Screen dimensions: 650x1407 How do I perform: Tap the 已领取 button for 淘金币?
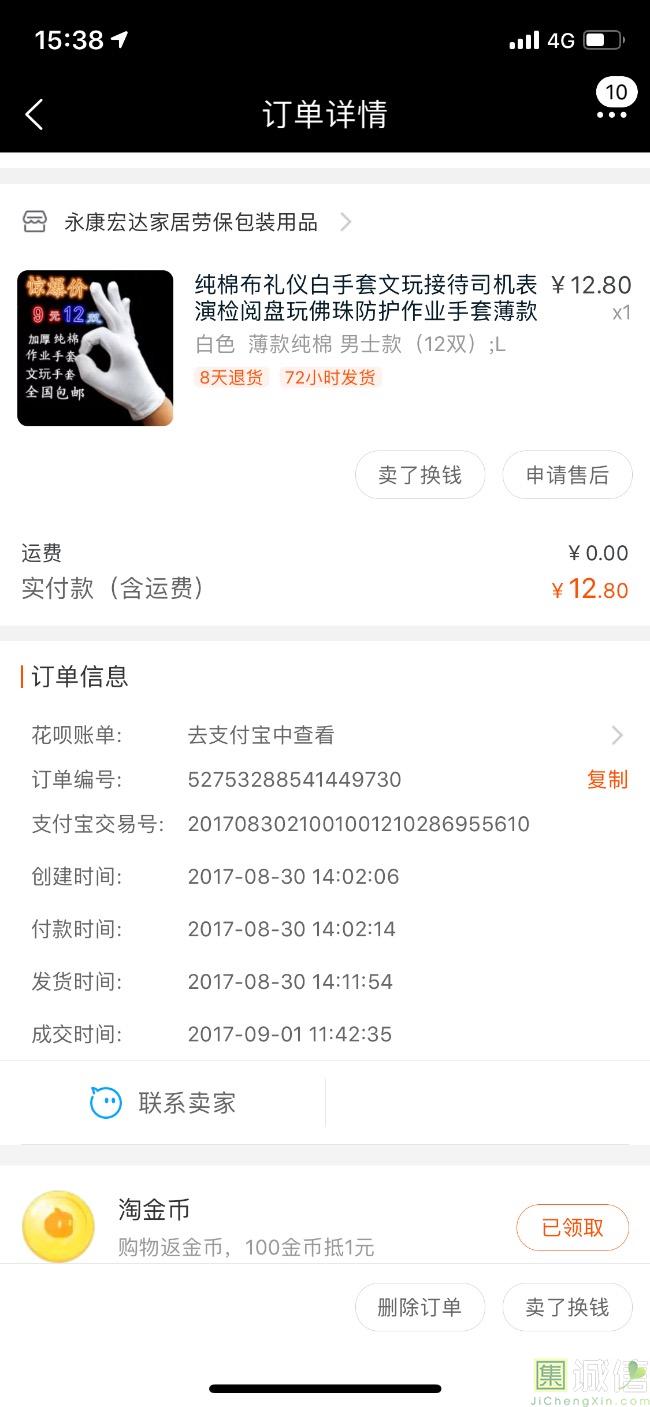pyautogui.click(x=572, y=1227)
